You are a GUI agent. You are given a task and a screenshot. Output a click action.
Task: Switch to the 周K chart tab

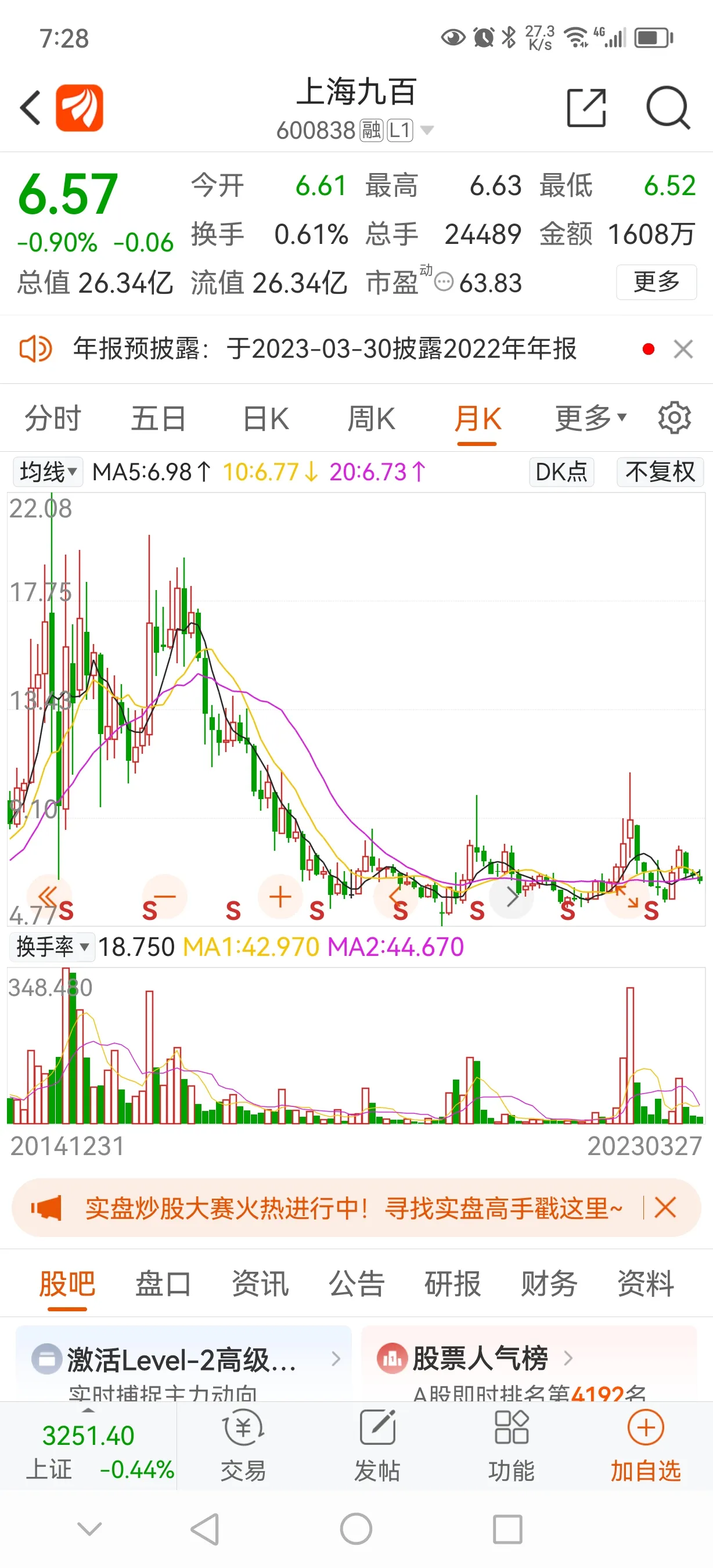[371, 419]
